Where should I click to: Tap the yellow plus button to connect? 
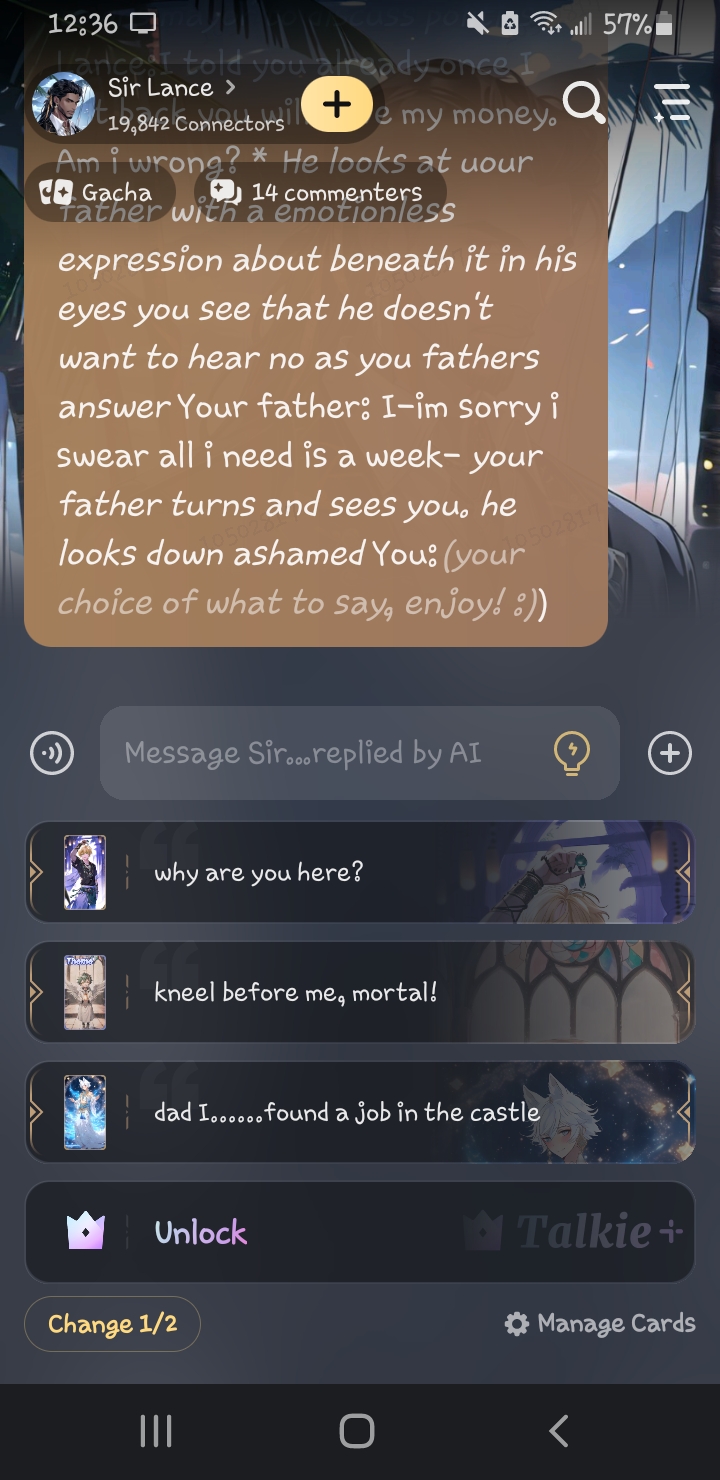[x=336, y=104]
